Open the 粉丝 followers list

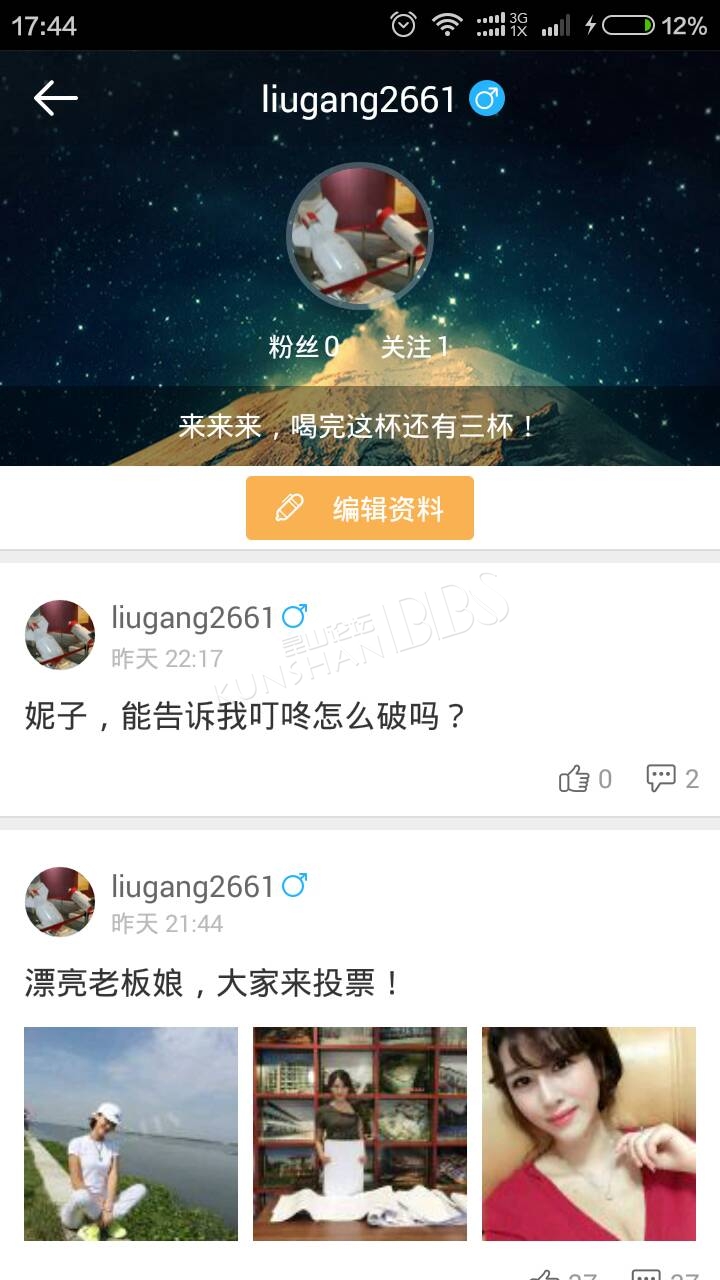(x=304, y=347)
